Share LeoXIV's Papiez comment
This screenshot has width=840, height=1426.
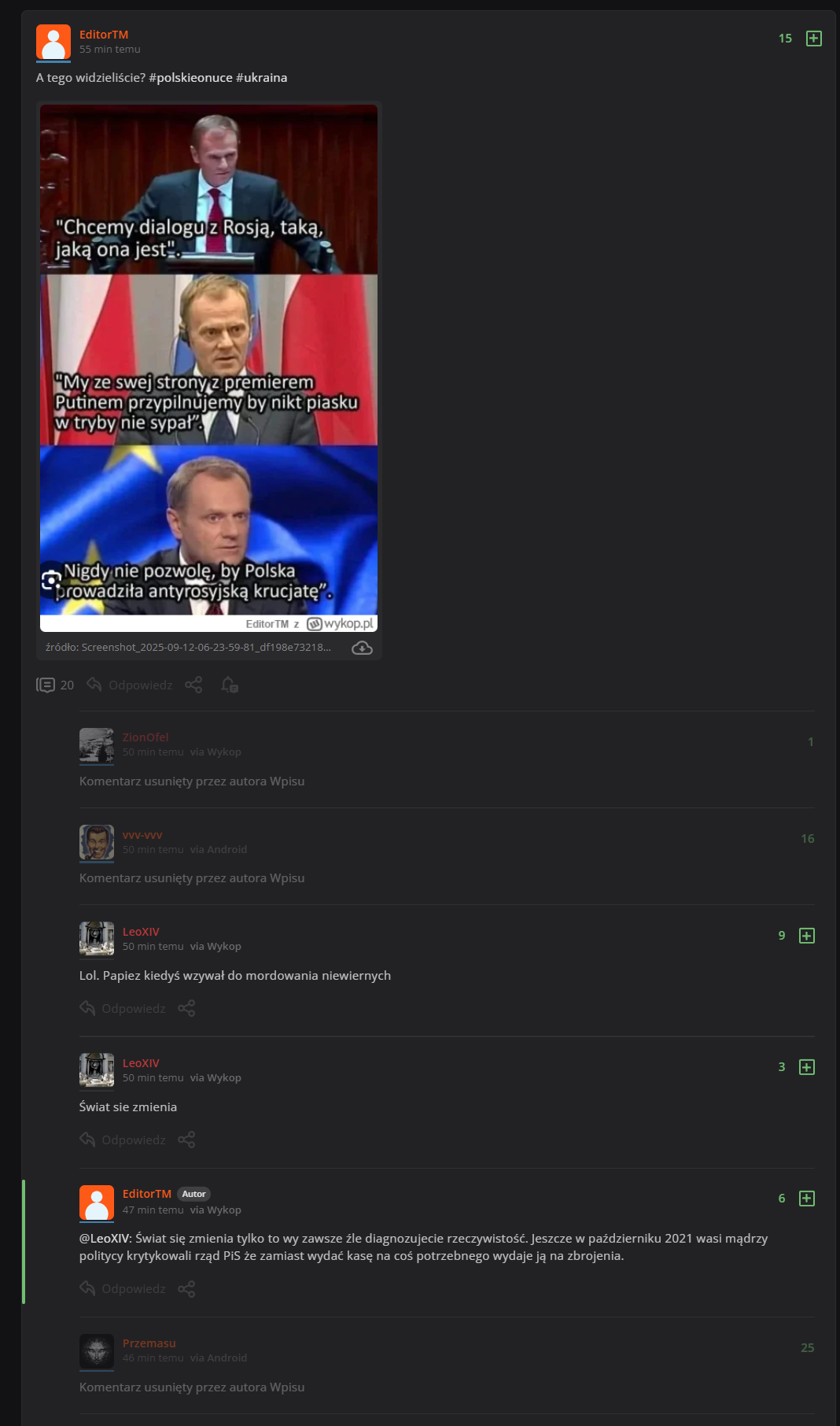(186, 1008)
